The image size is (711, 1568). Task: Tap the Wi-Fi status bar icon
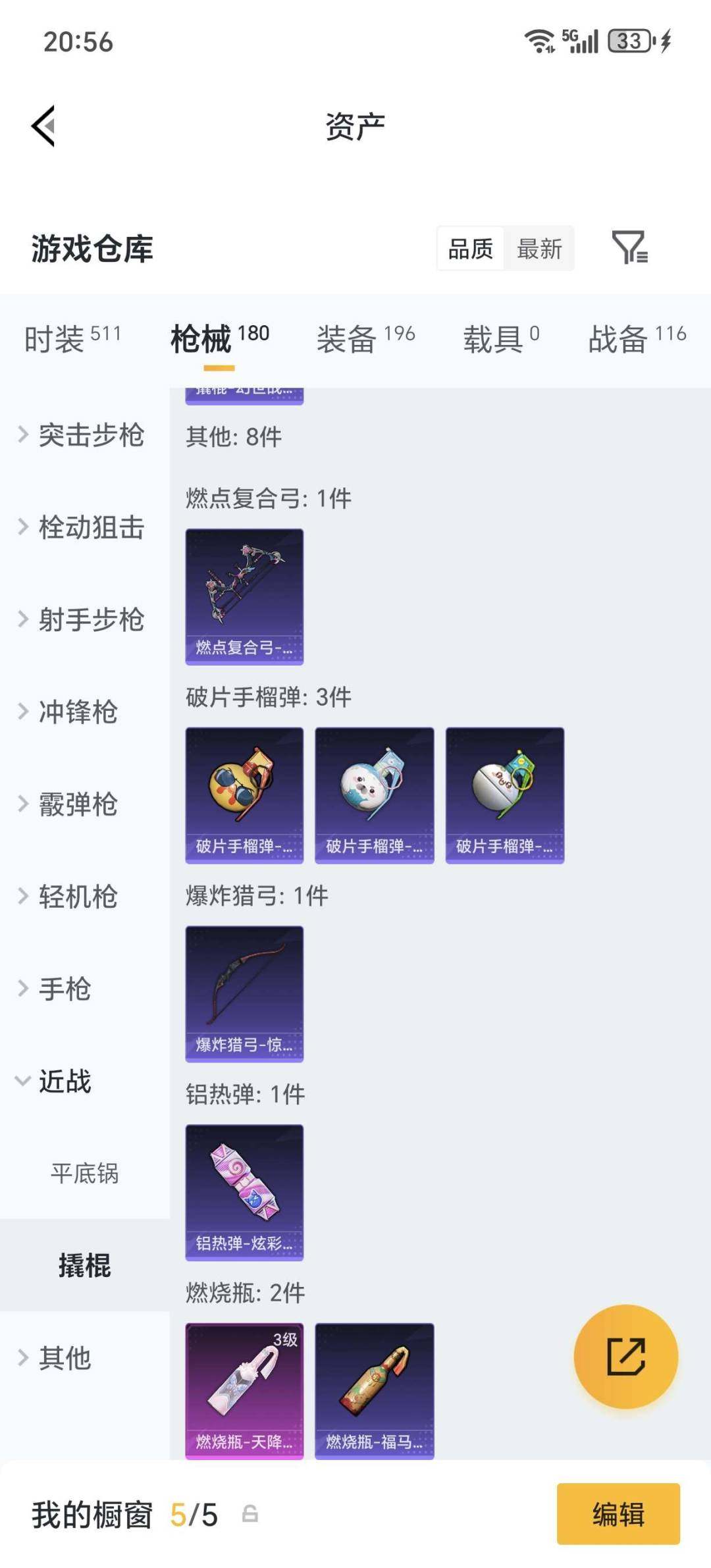[540, 41]
